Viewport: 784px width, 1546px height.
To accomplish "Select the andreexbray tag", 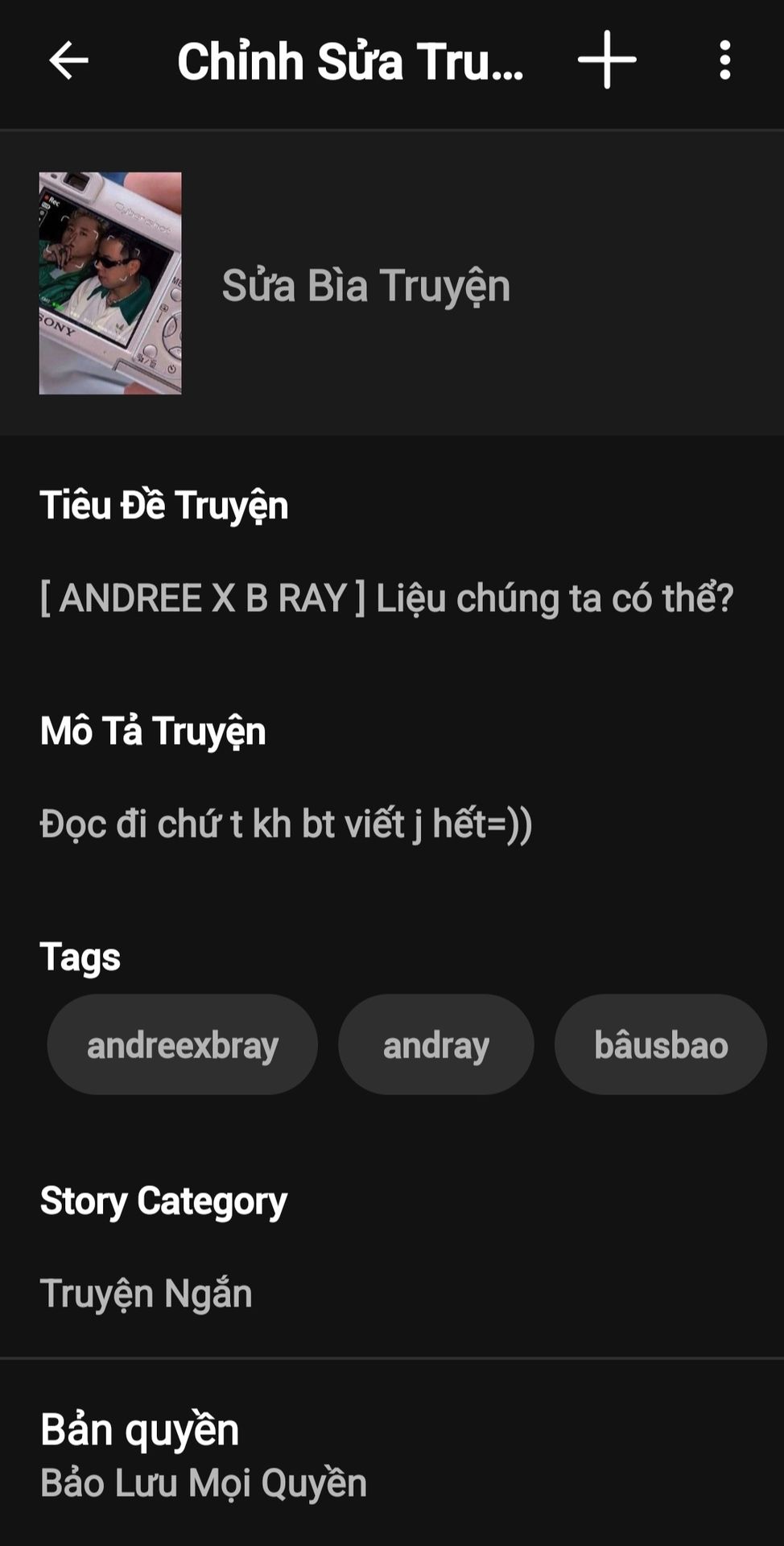I will coord(182,1044).
